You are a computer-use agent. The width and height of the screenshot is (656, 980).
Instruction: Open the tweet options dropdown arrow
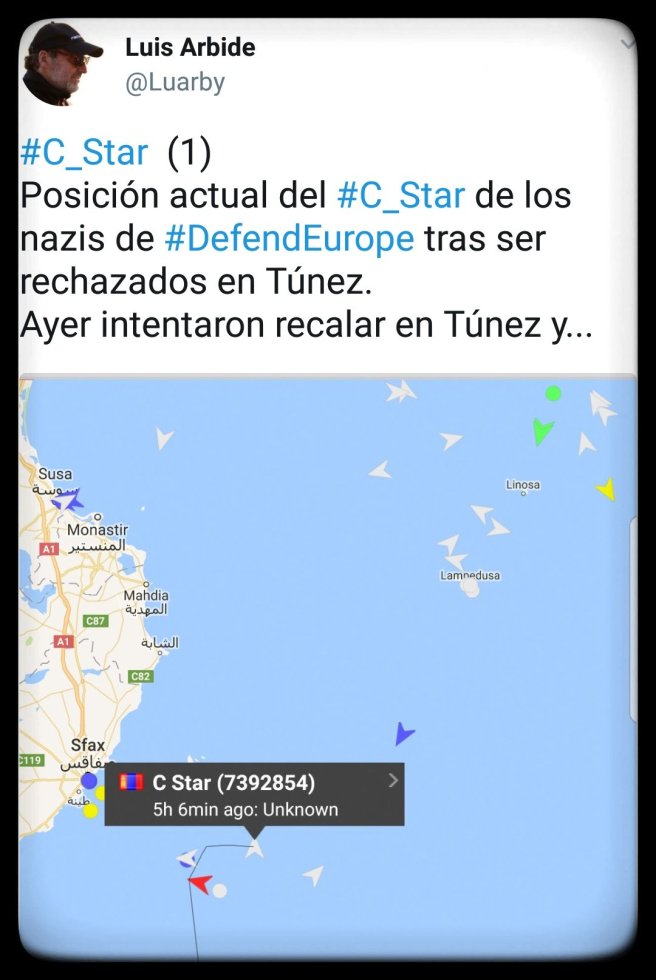(x=627, y=44)
